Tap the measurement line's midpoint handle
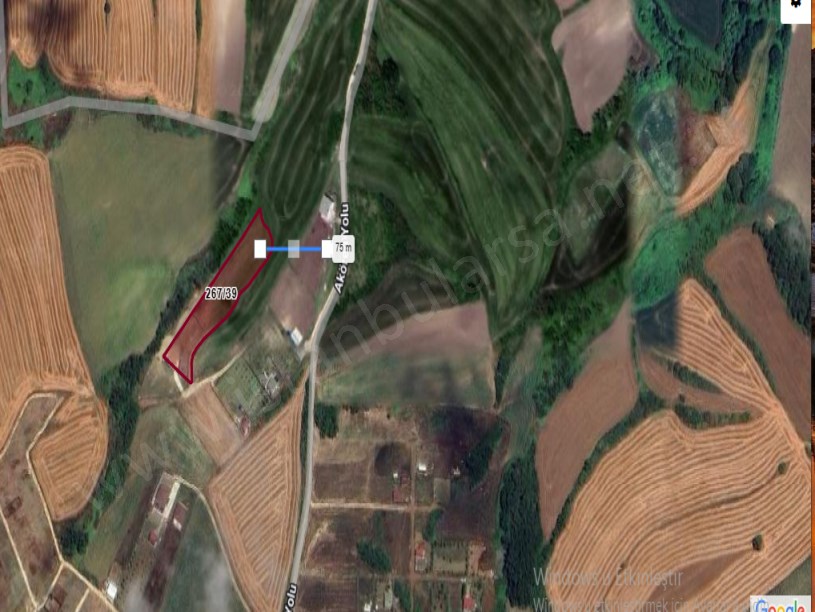Viewport: 815px width, 612px height. [294, 248]
